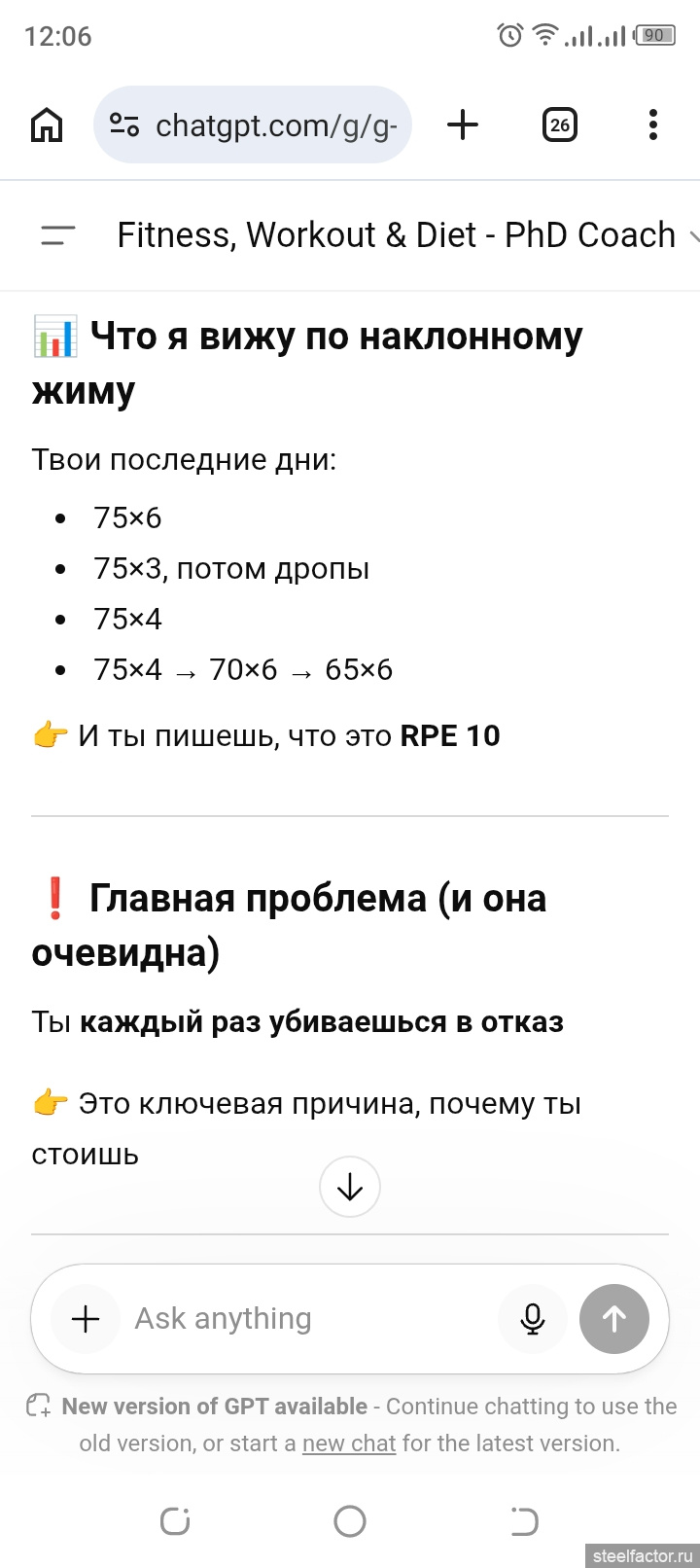Screen dimensions: 700x1568
Task: Show the 26 open tabs
Action: click(559, 125)
